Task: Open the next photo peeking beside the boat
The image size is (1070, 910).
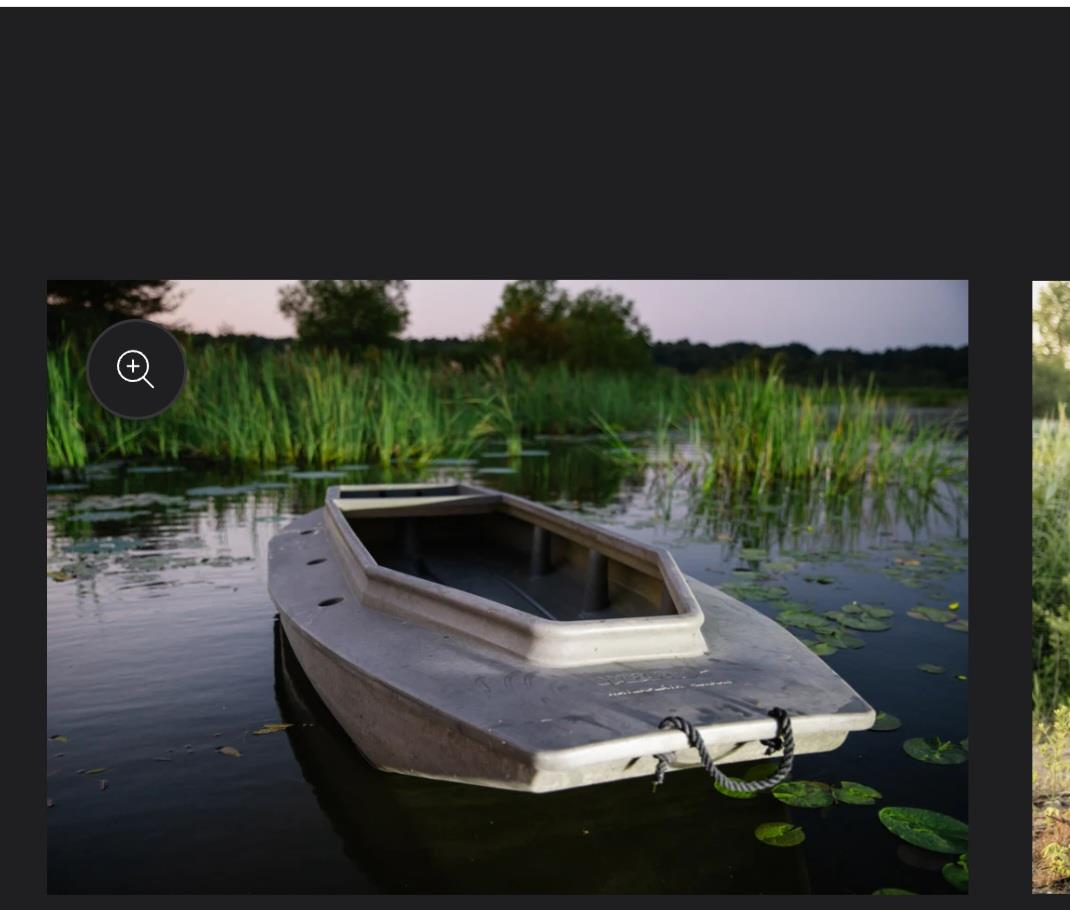Action: [x=1050, y=587]
